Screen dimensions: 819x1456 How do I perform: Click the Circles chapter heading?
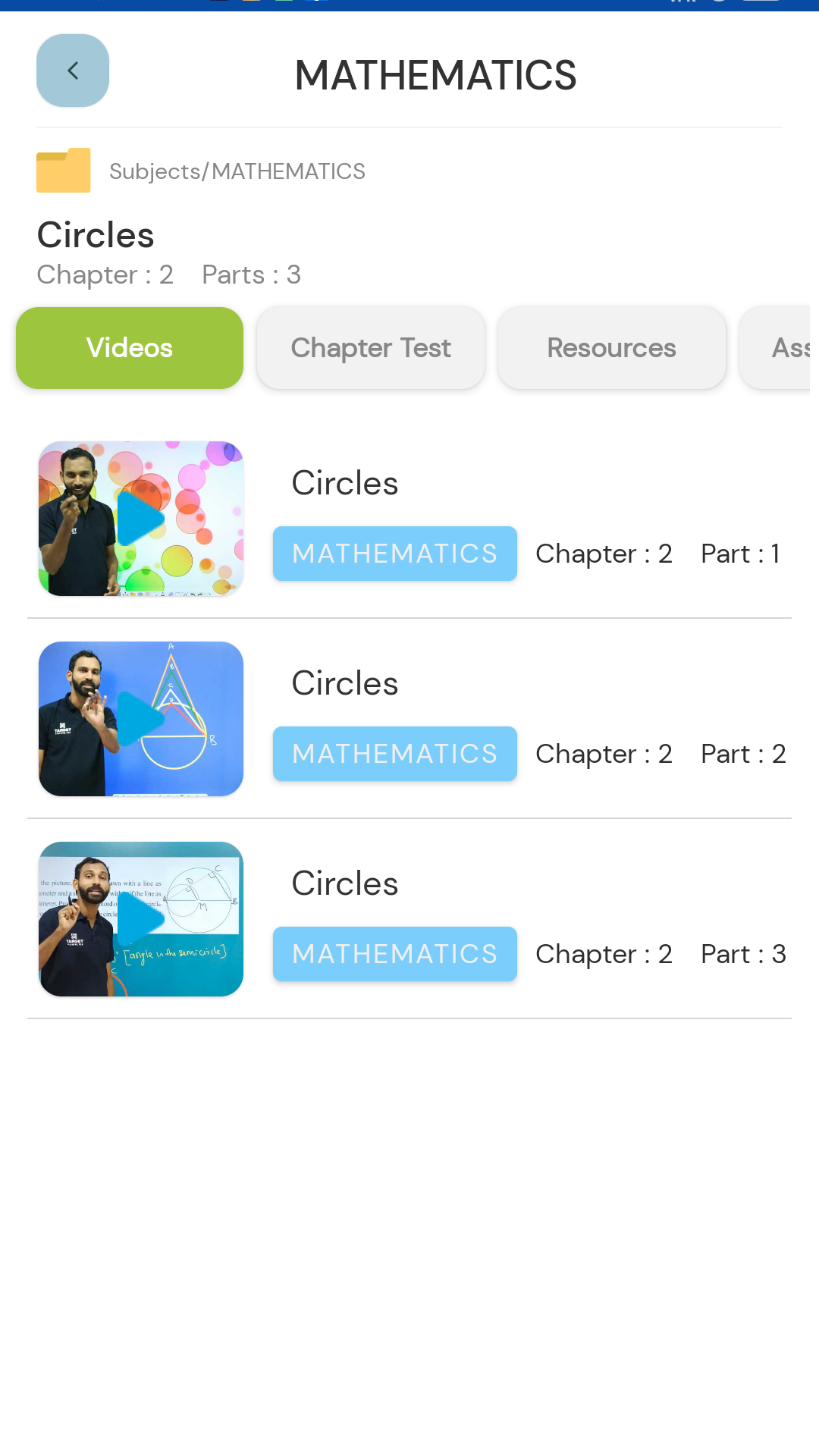click(96, 235)
